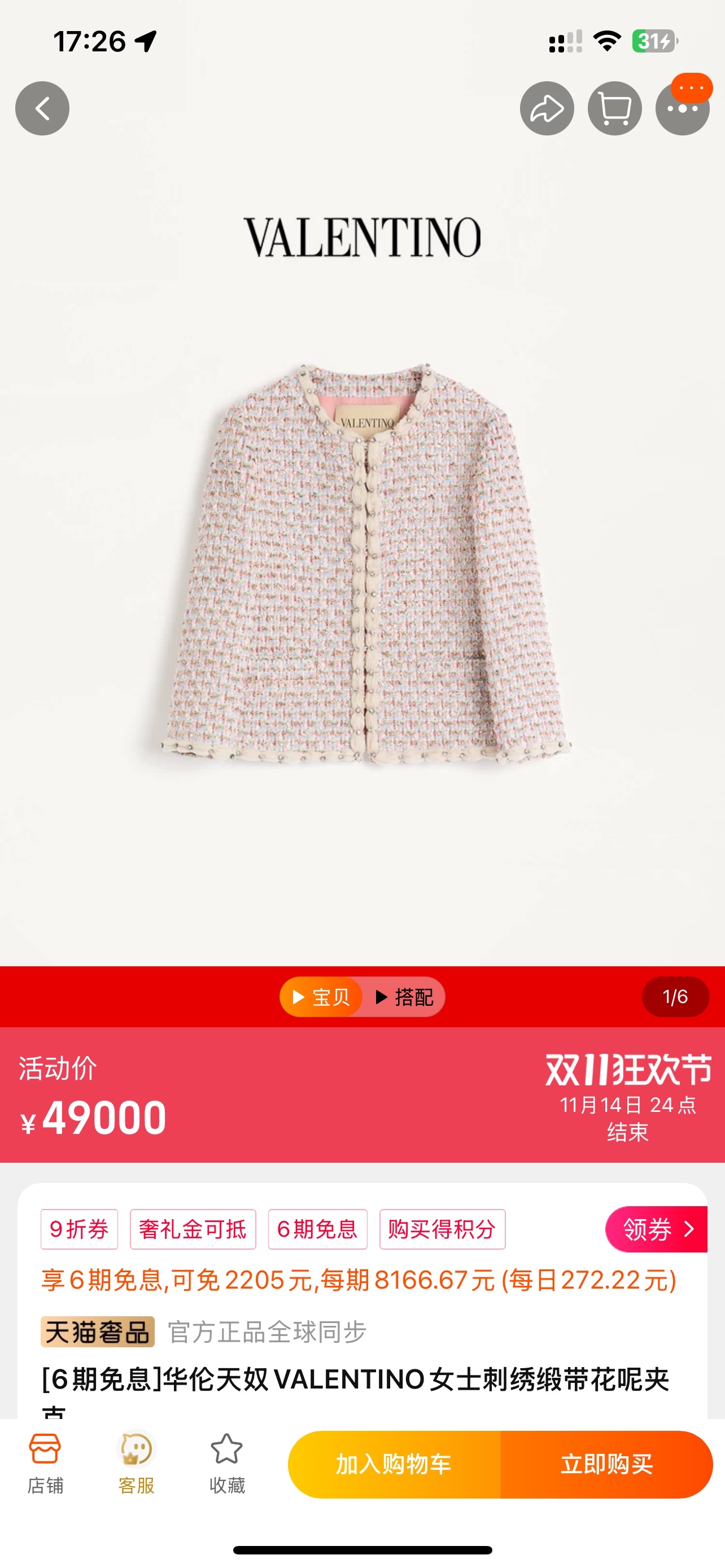Select the 宝贝 media tab
This screenshot has width=725, height=1568.
(x=321, y=997)
